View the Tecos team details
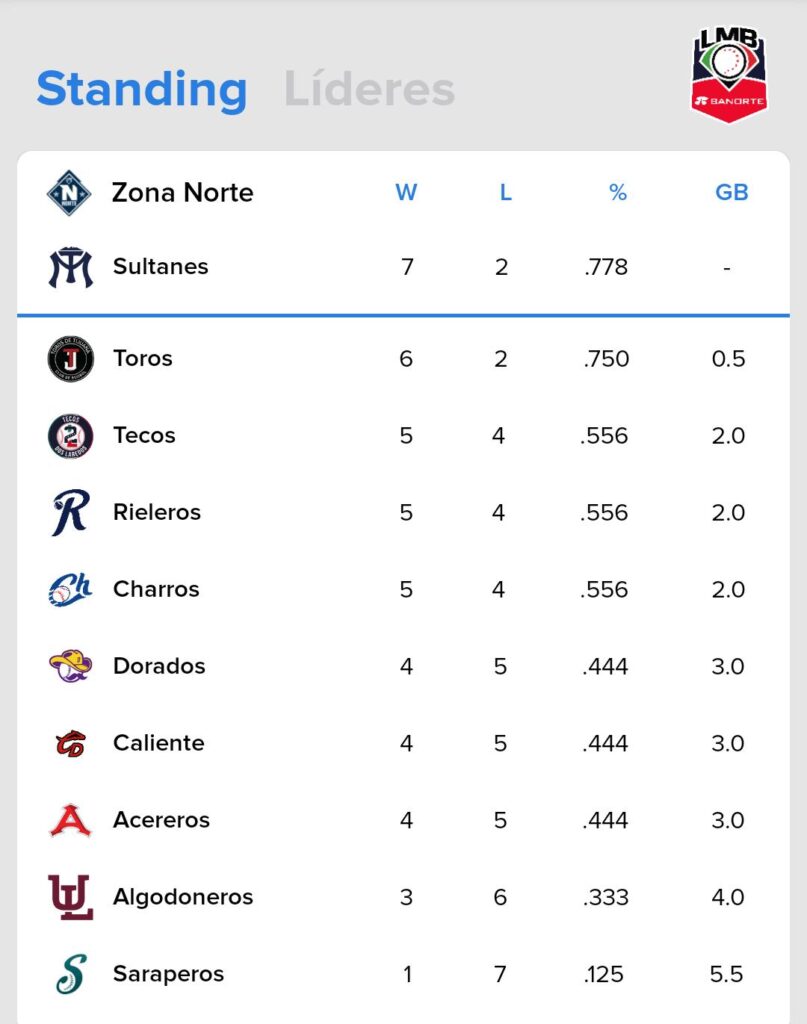This screenshot has width=807, height=1024. (144, 436)
